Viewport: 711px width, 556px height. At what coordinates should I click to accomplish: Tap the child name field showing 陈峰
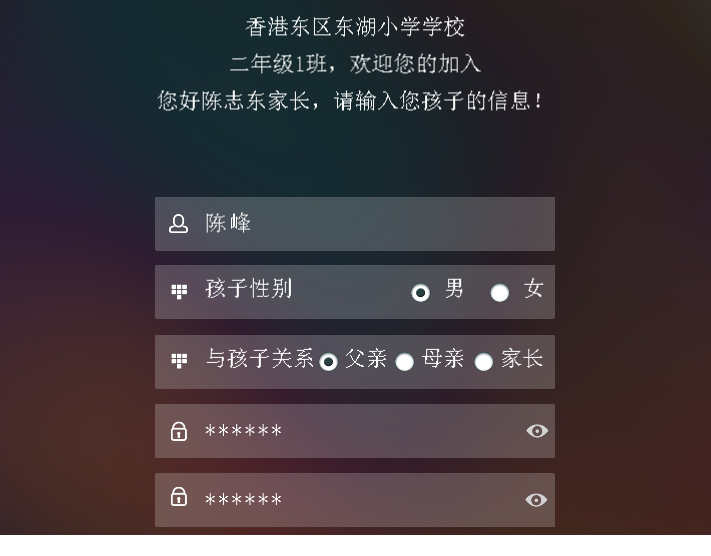tap(370, 224)
